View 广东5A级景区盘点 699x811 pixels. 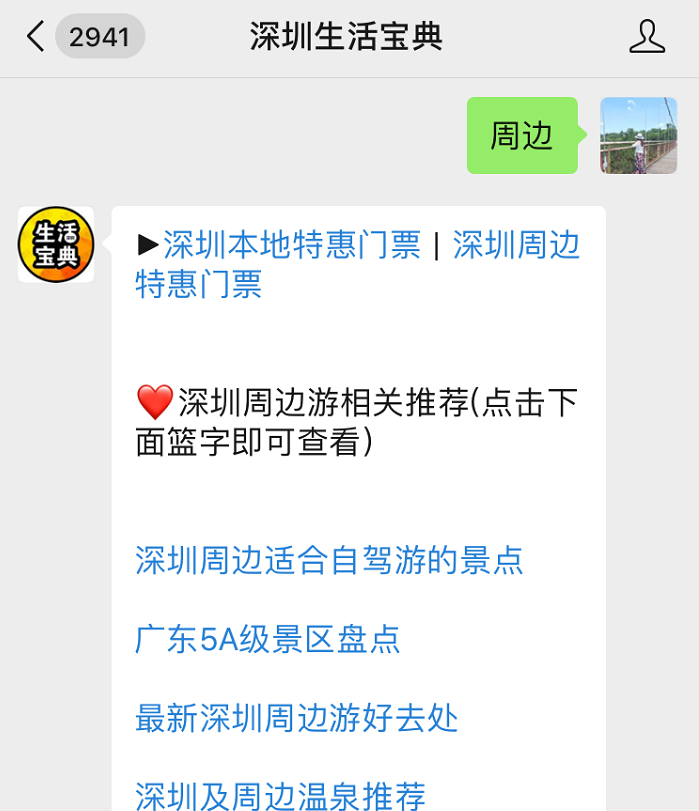(x=268, y=639)
